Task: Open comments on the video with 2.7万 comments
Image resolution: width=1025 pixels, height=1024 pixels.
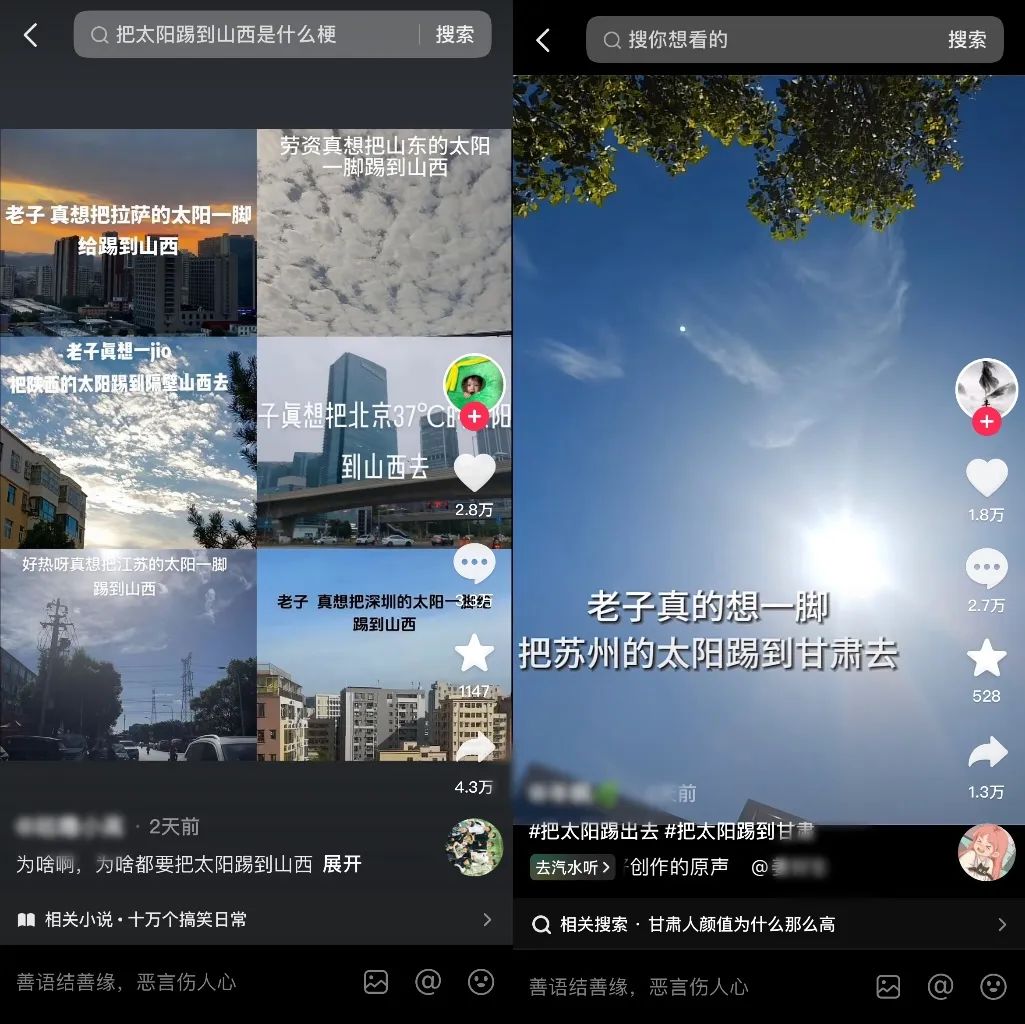Action: [986, 570]
